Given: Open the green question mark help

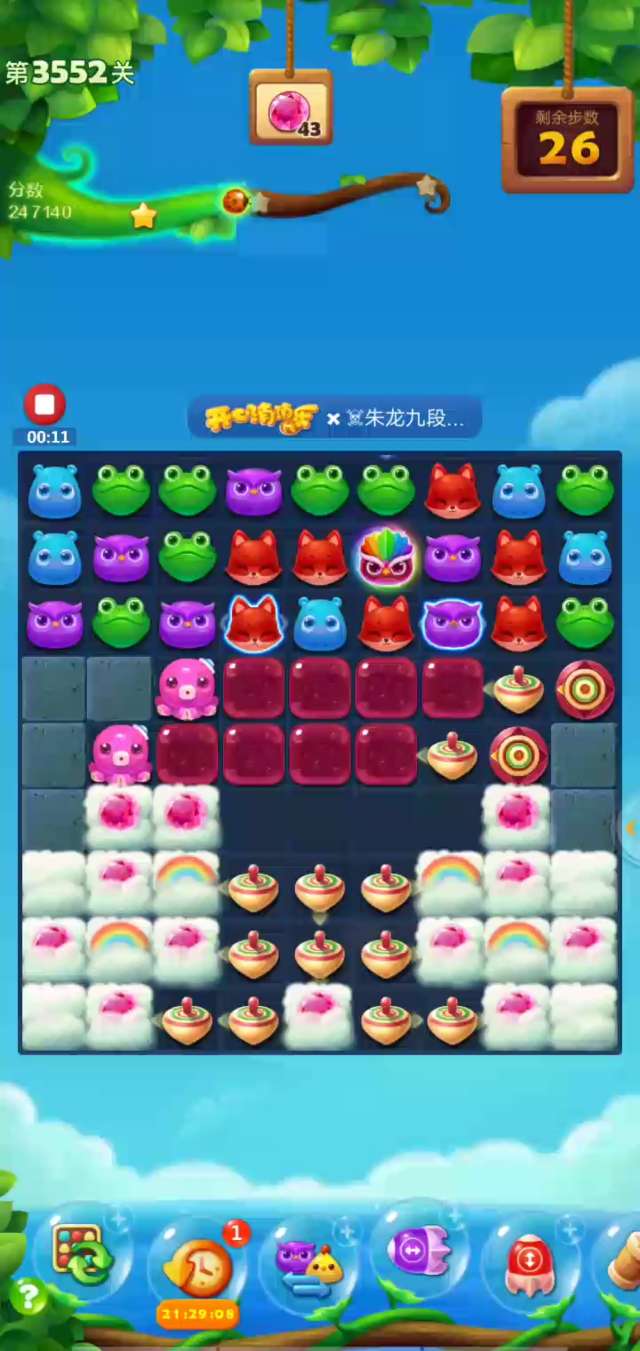Looking at the screenshot, I should coord(28,1297).
